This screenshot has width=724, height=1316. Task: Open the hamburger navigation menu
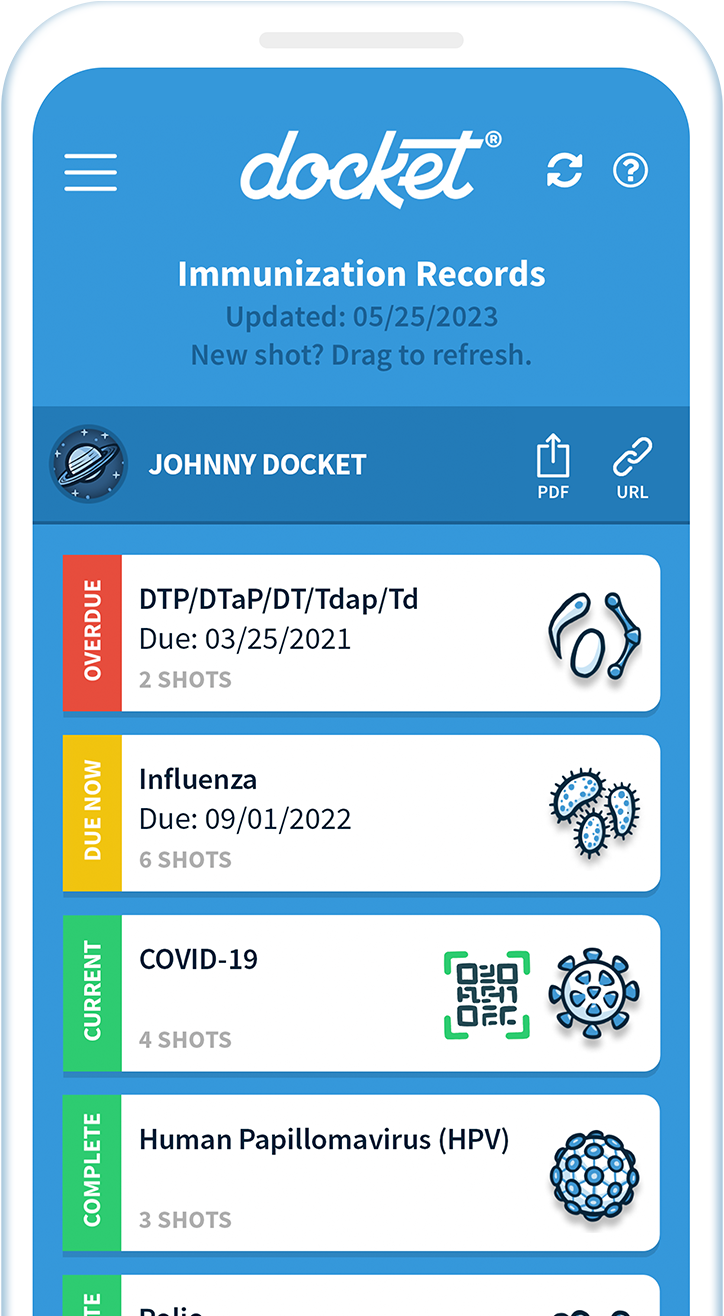point(90,172)
